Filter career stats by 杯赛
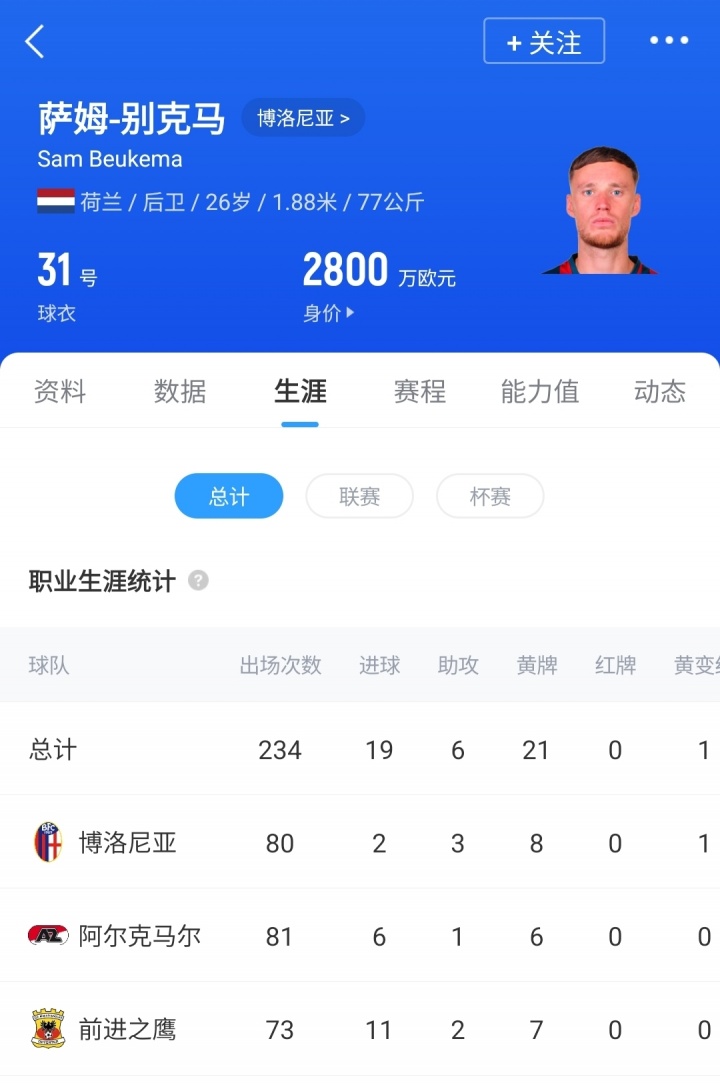This screenshot has width=720, height=1083. point(490,496)
